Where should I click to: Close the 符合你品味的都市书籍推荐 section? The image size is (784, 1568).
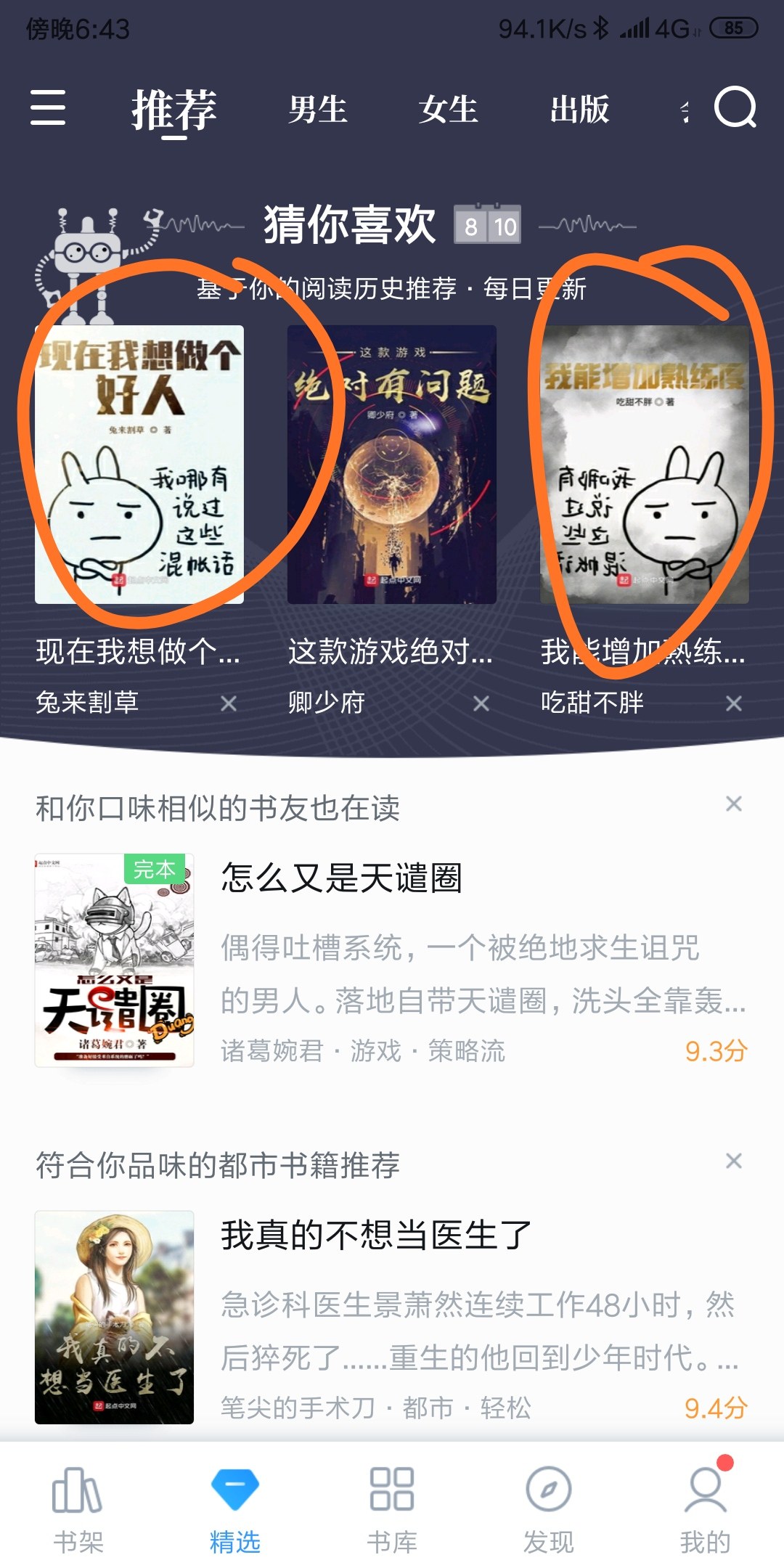(x=734, y=1161)
